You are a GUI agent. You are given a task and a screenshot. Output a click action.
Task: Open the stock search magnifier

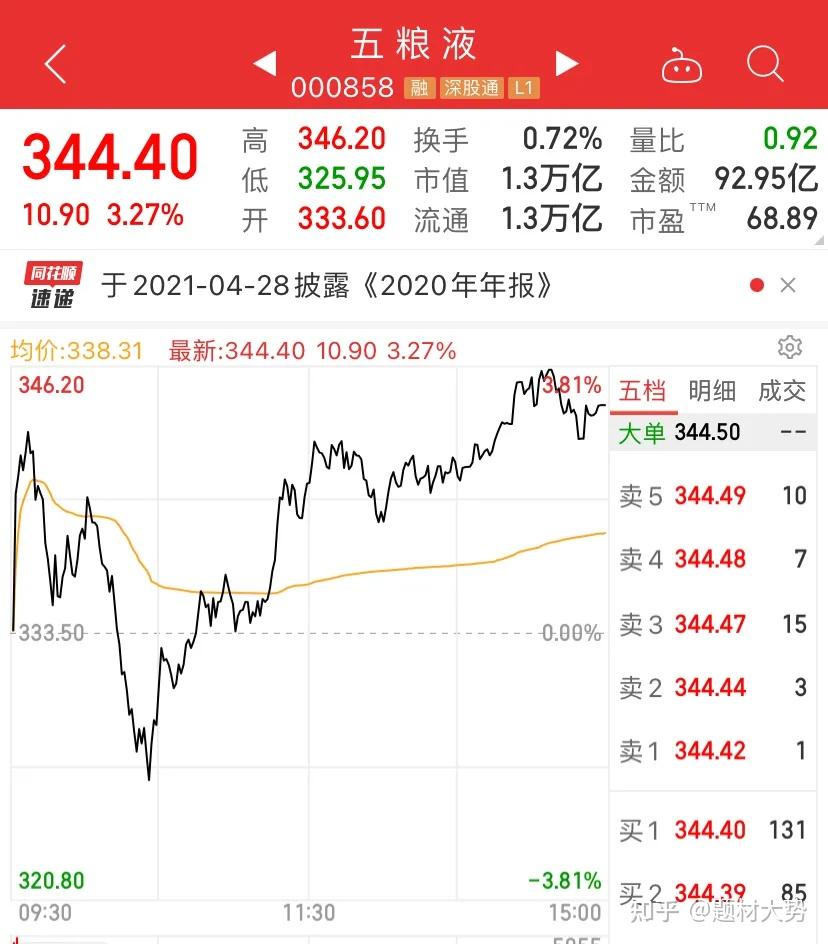click(765, 64)
